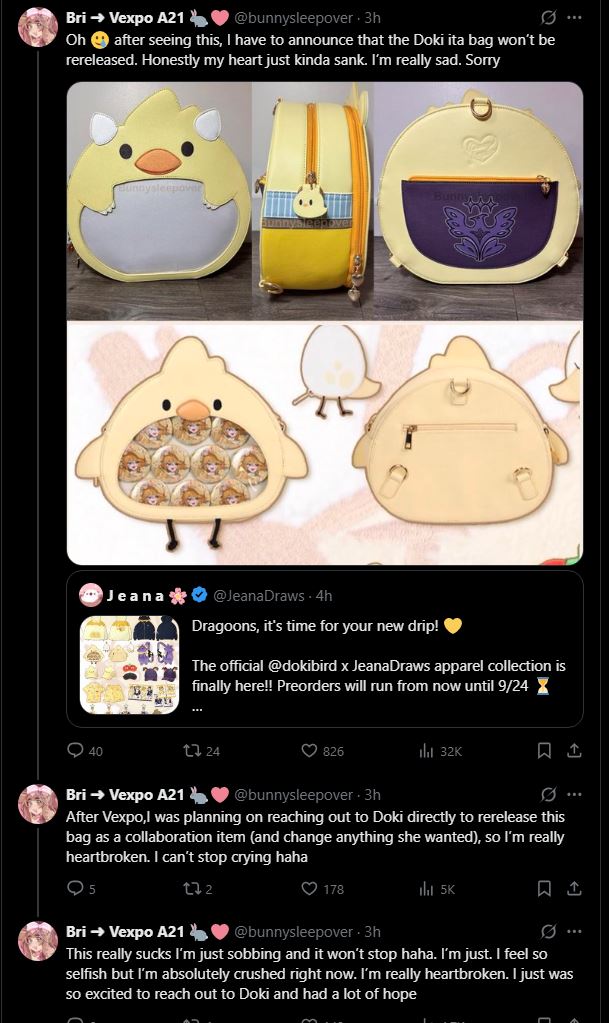Bookmark the "After Vexpo" reply
The height and width of the screenshot is (1023, 609).
[544, 888]
